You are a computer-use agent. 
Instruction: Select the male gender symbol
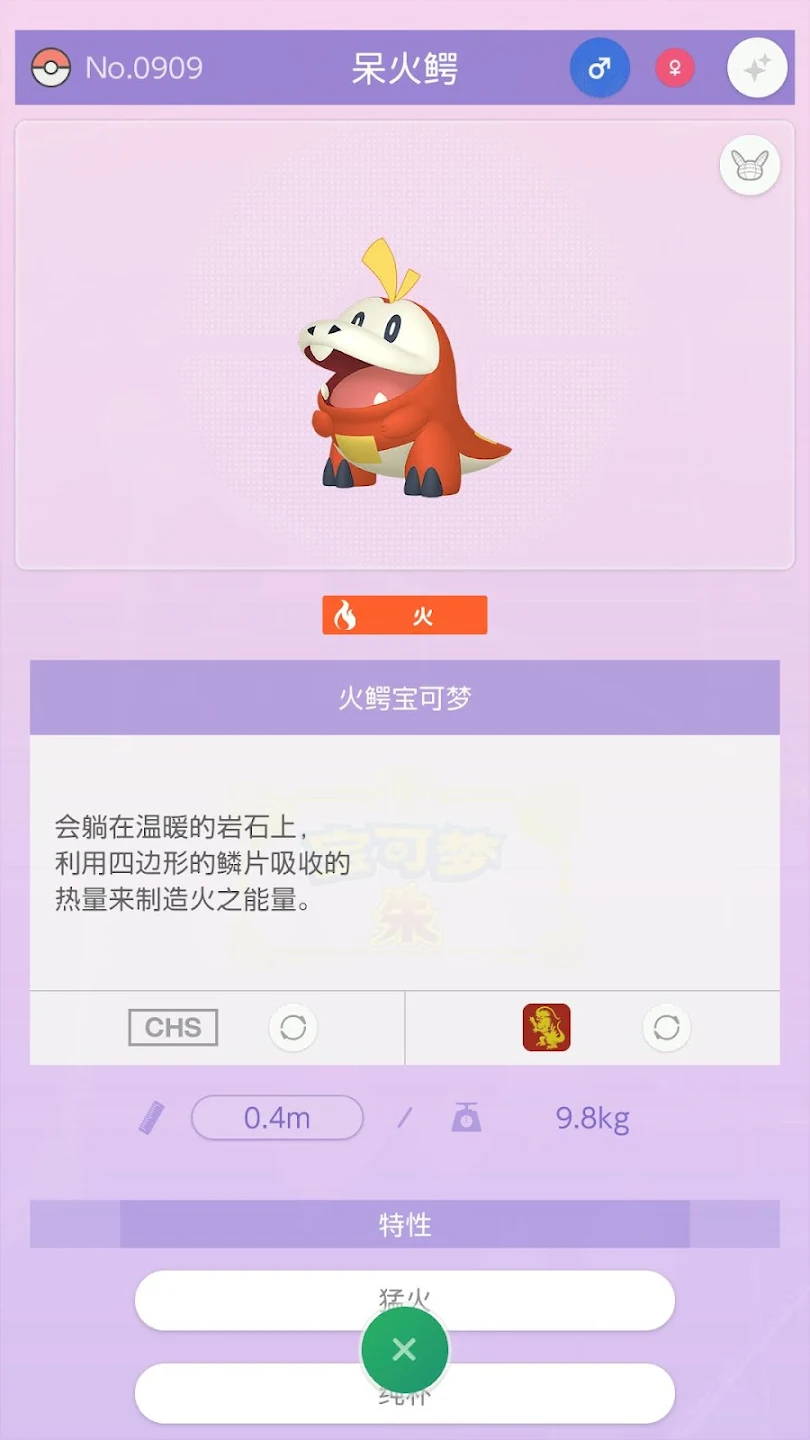pos(599,67)
